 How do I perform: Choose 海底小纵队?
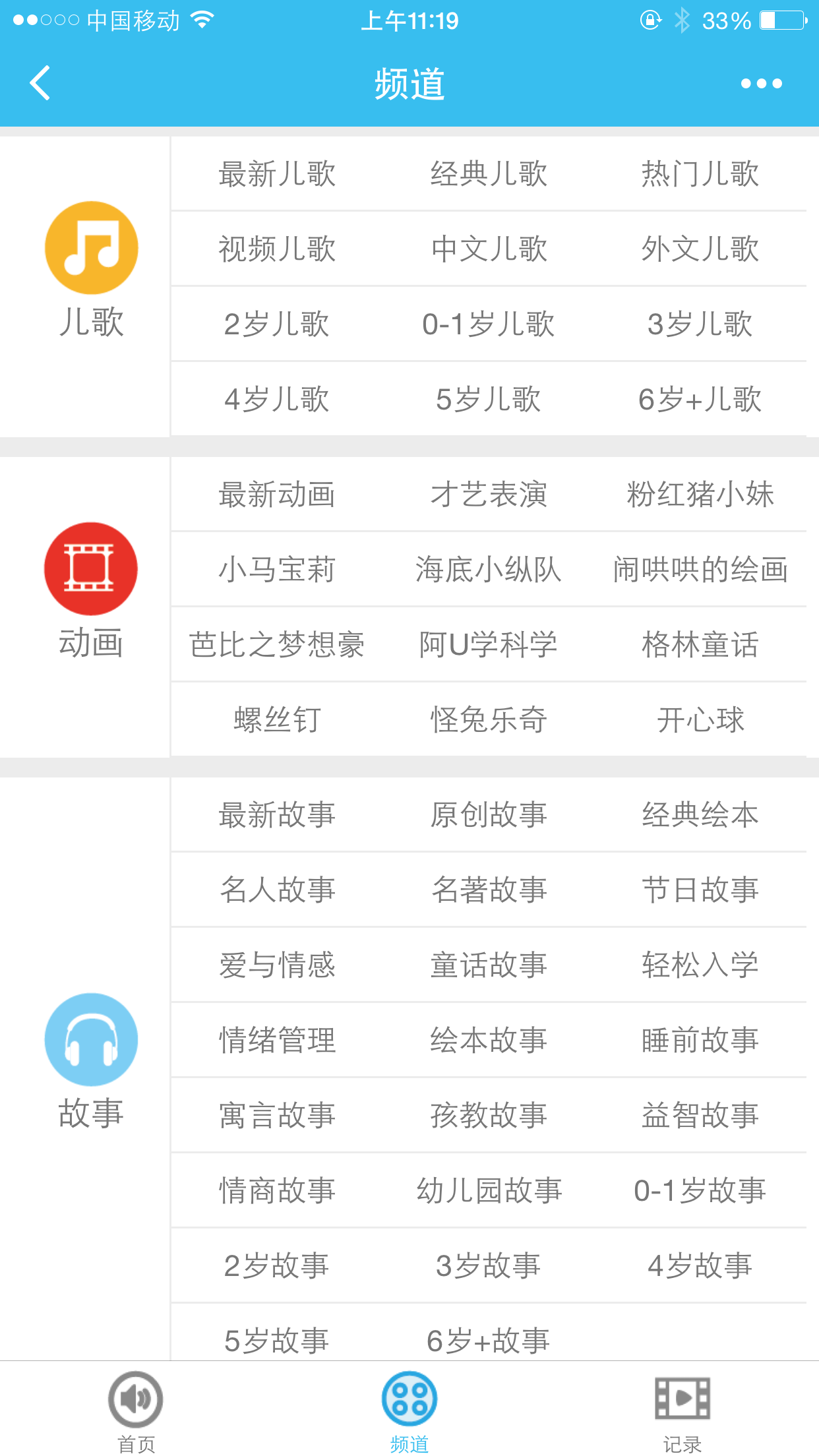pyautogui.click(x=489, y=570)
